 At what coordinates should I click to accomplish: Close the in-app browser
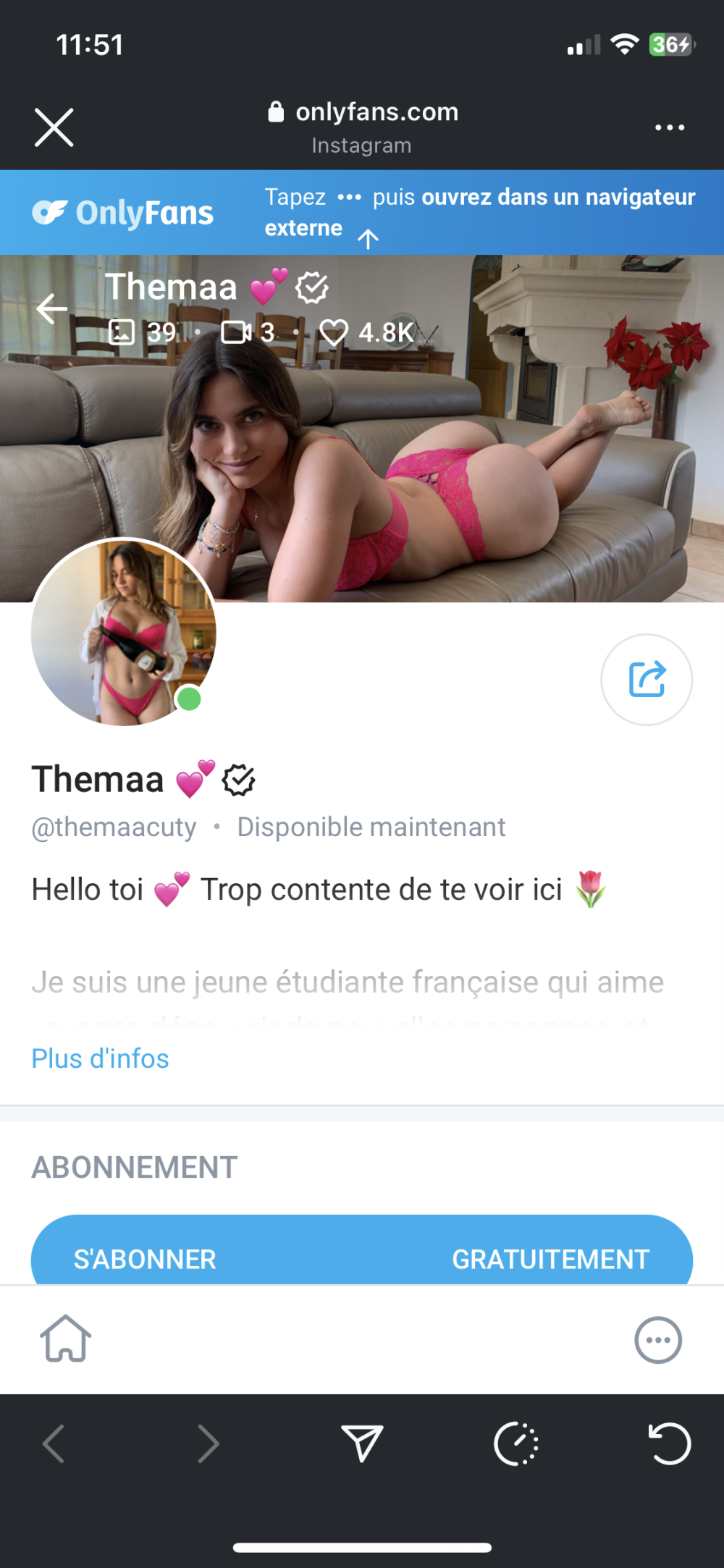(54, 127)
